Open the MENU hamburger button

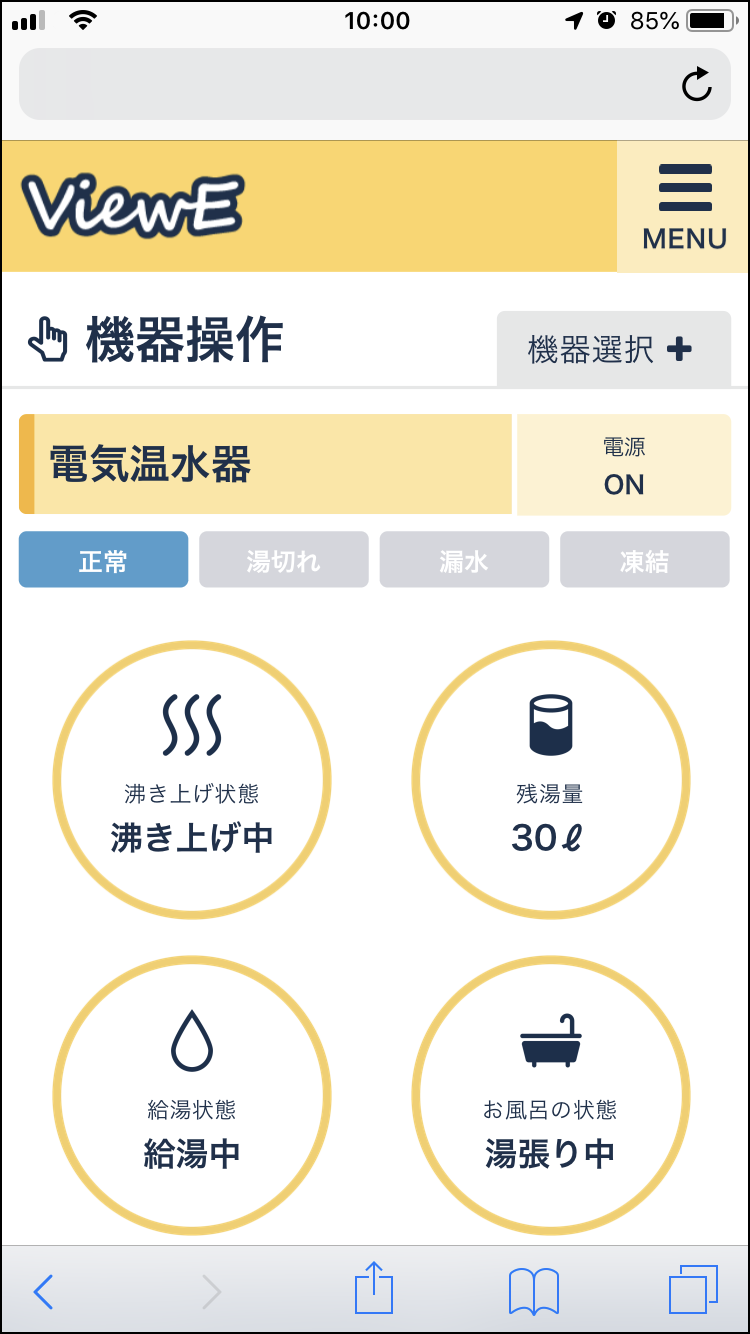[x=684, y=207]
